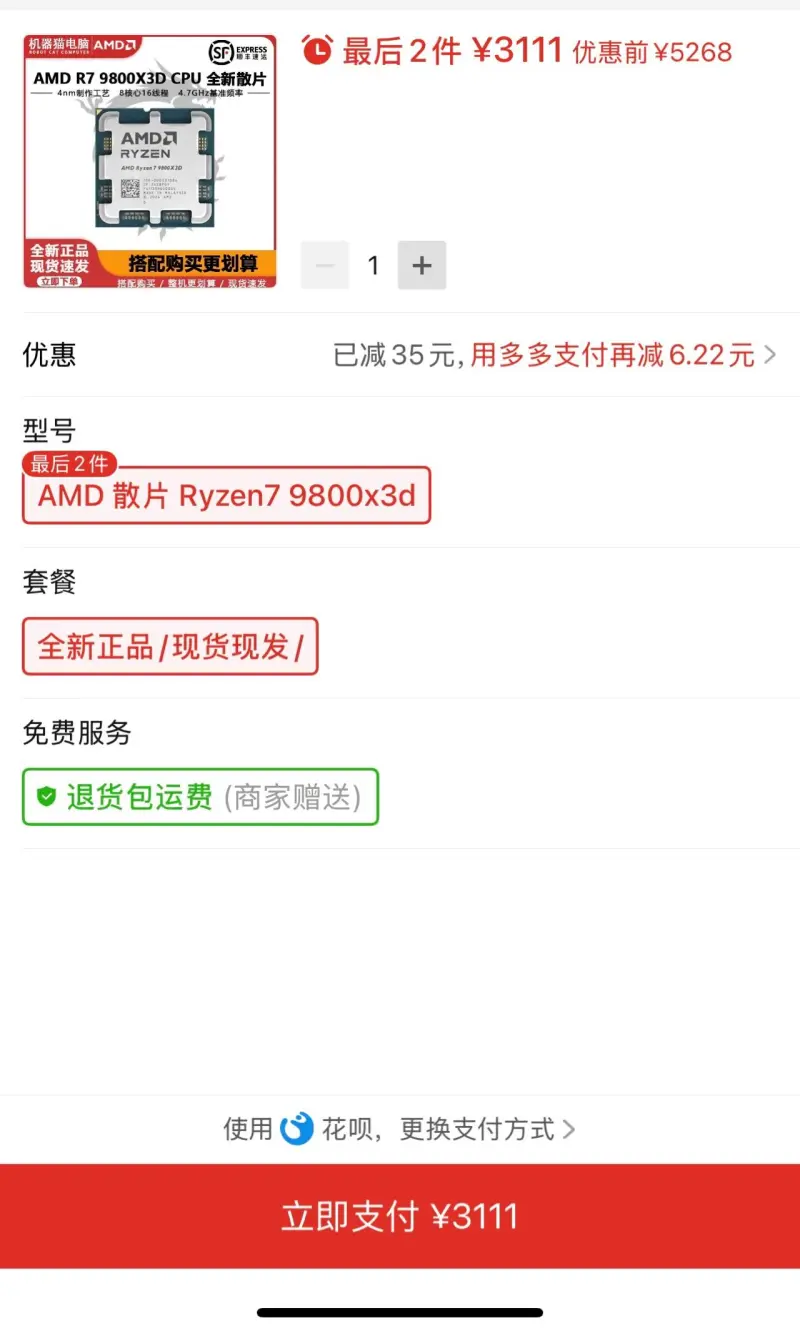Decrease quantity with the minus button
800x1333 pixels.
pyautogui.click(x=325, y=265)
